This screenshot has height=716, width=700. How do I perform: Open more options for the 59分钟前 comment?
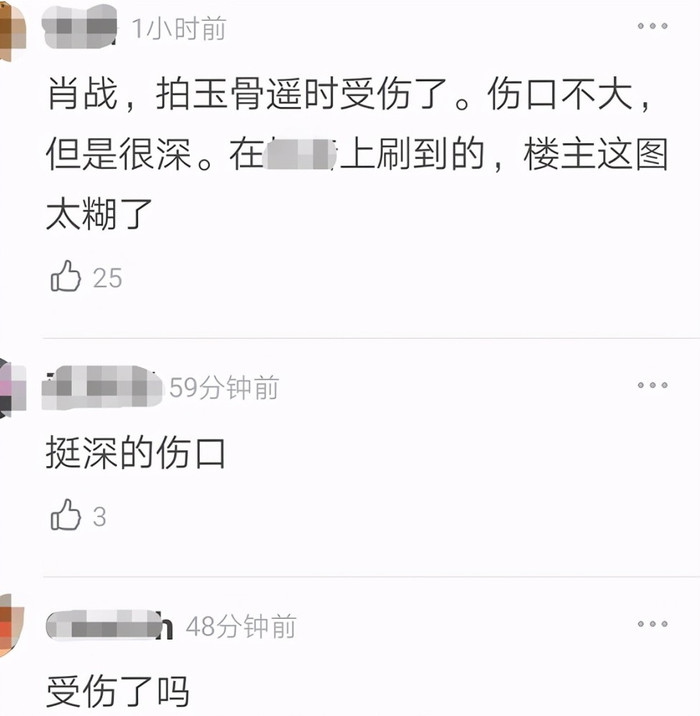[652, 385]
